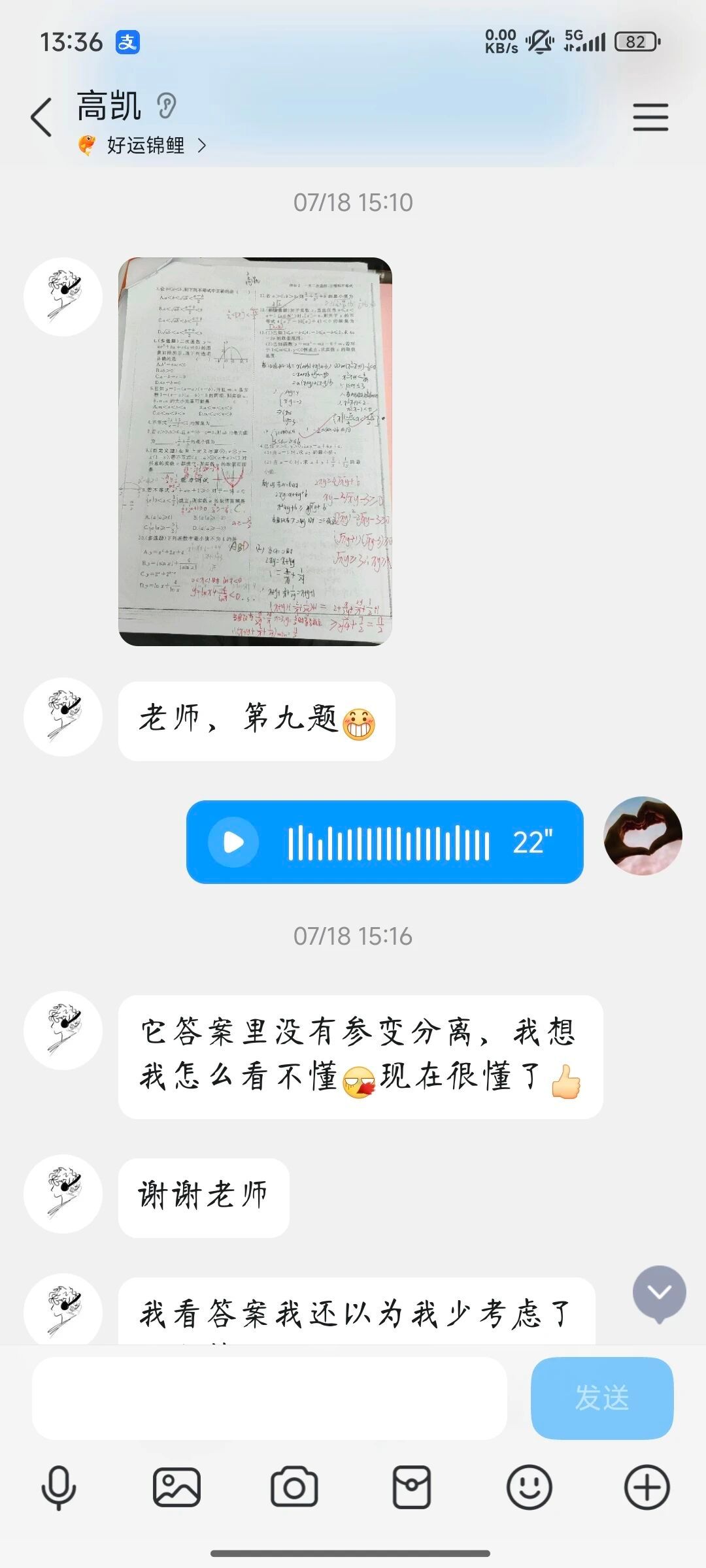Open the chat settings hamburger menu
The image size is (706, 1568).
click(650, 118)
